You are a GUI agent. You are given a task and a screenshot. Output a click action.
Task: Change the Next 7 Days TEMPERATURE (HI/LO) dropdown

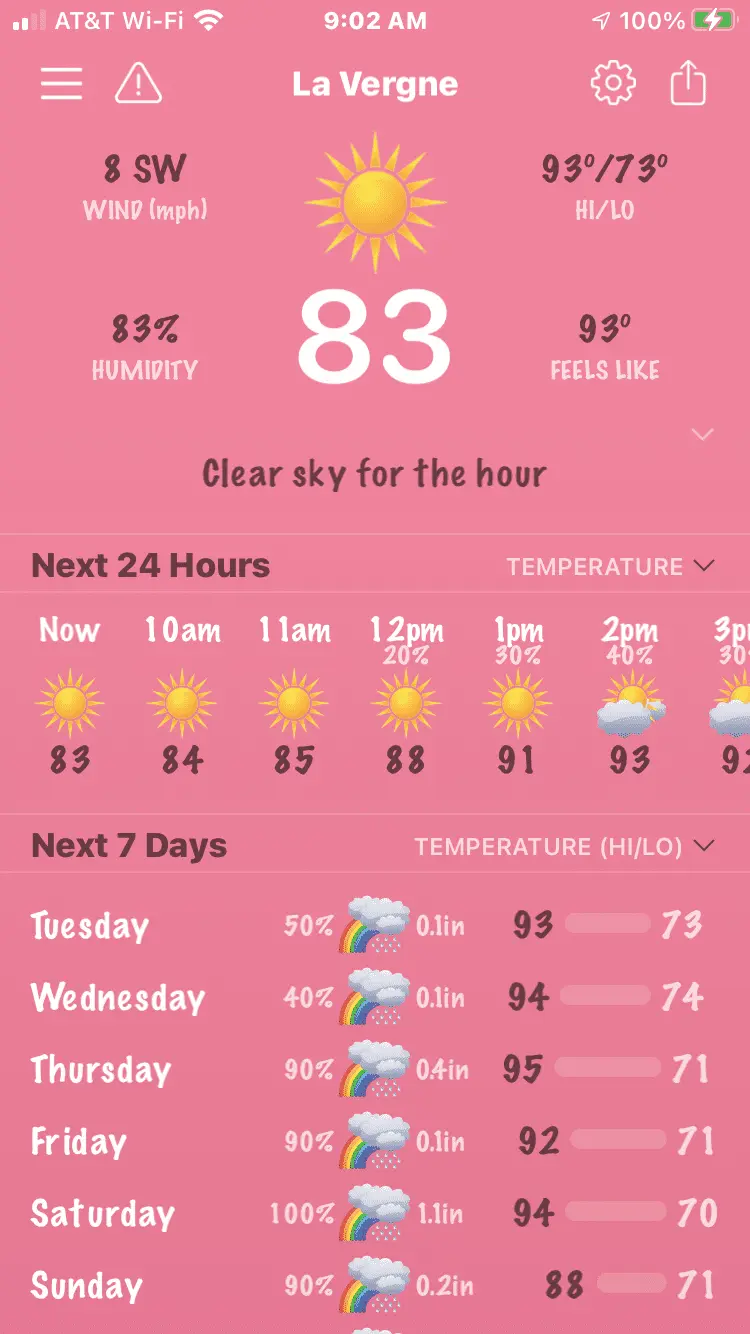pyautogui.click(x=564, y=847)
